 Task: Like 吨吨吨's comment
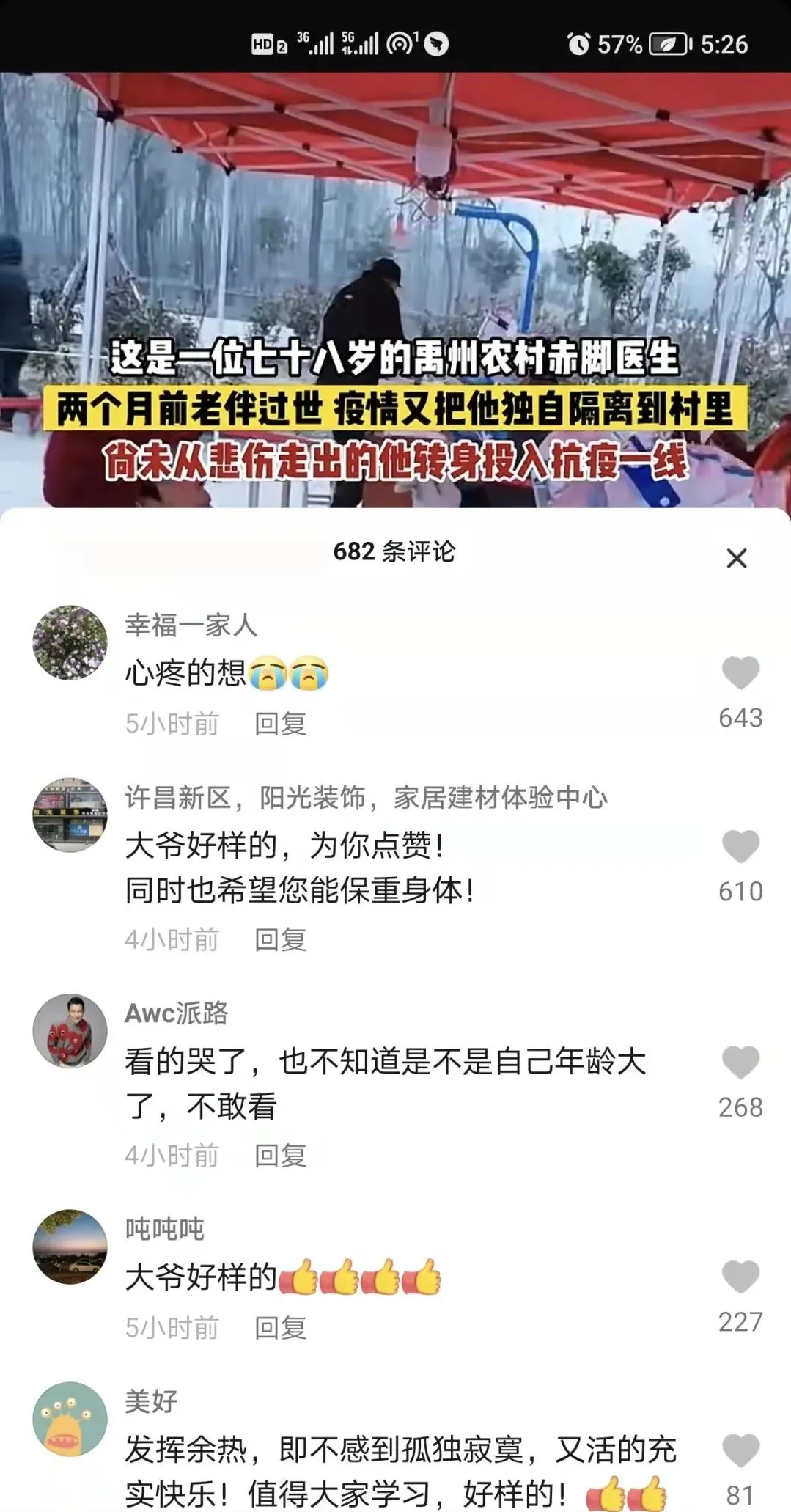coord(740,1277)
